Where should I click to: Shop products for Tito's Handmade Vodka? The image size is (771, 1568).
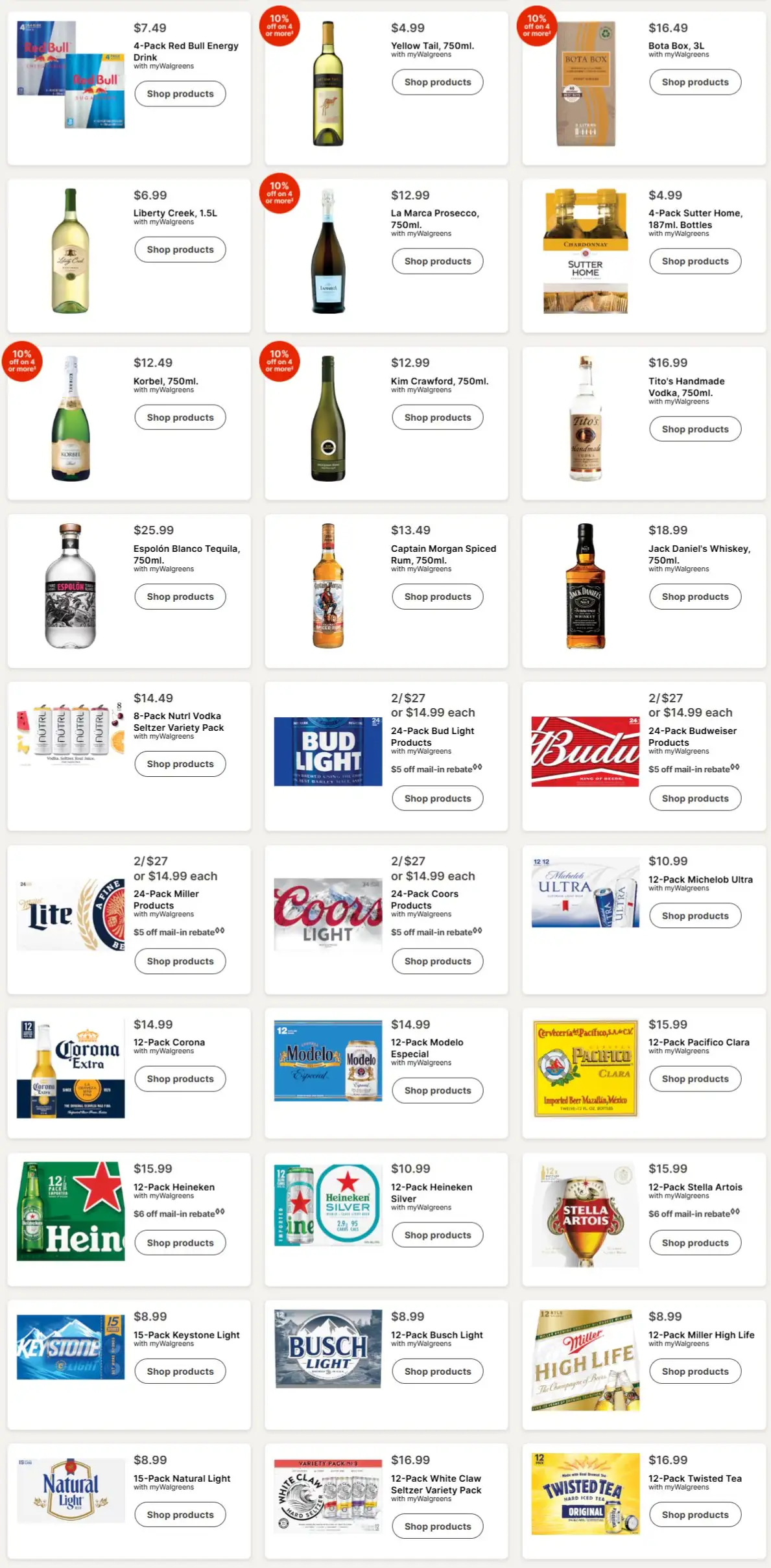click(x=694, y=429)
